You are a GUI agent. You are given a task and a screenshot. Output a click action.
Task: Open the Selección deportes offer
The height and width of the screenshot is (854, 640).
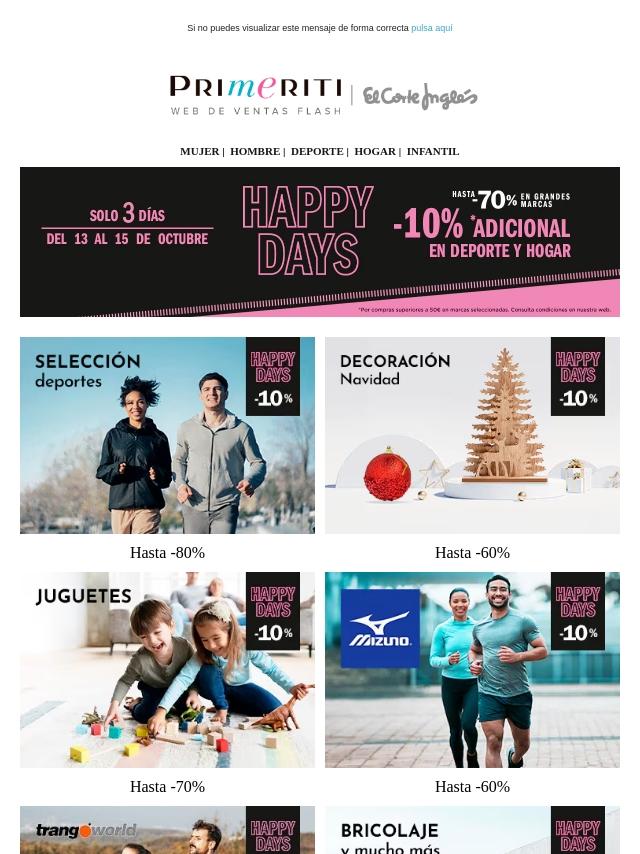pos(167,435)
